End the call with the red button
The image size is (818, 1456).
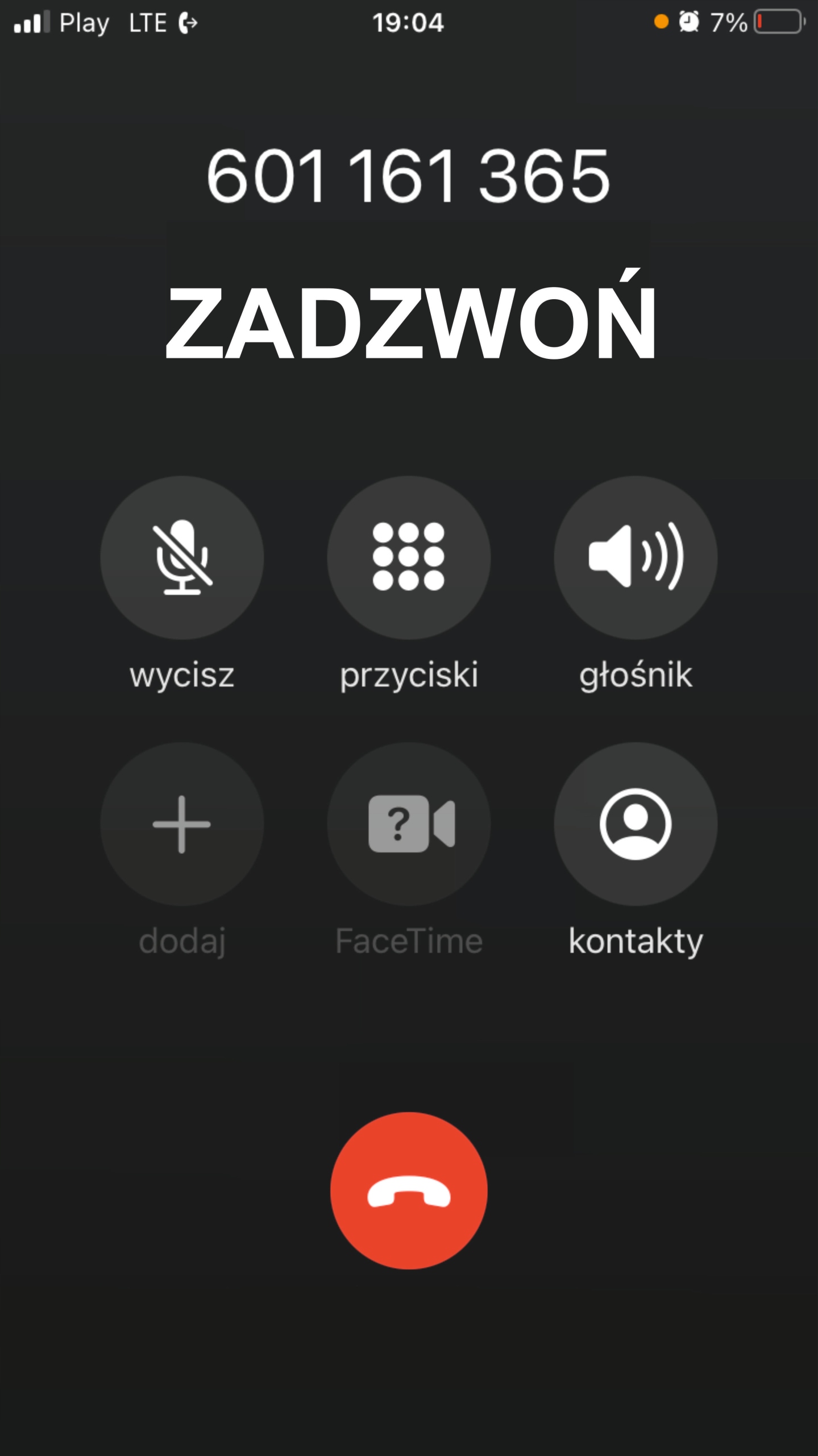click(409, 1190)
